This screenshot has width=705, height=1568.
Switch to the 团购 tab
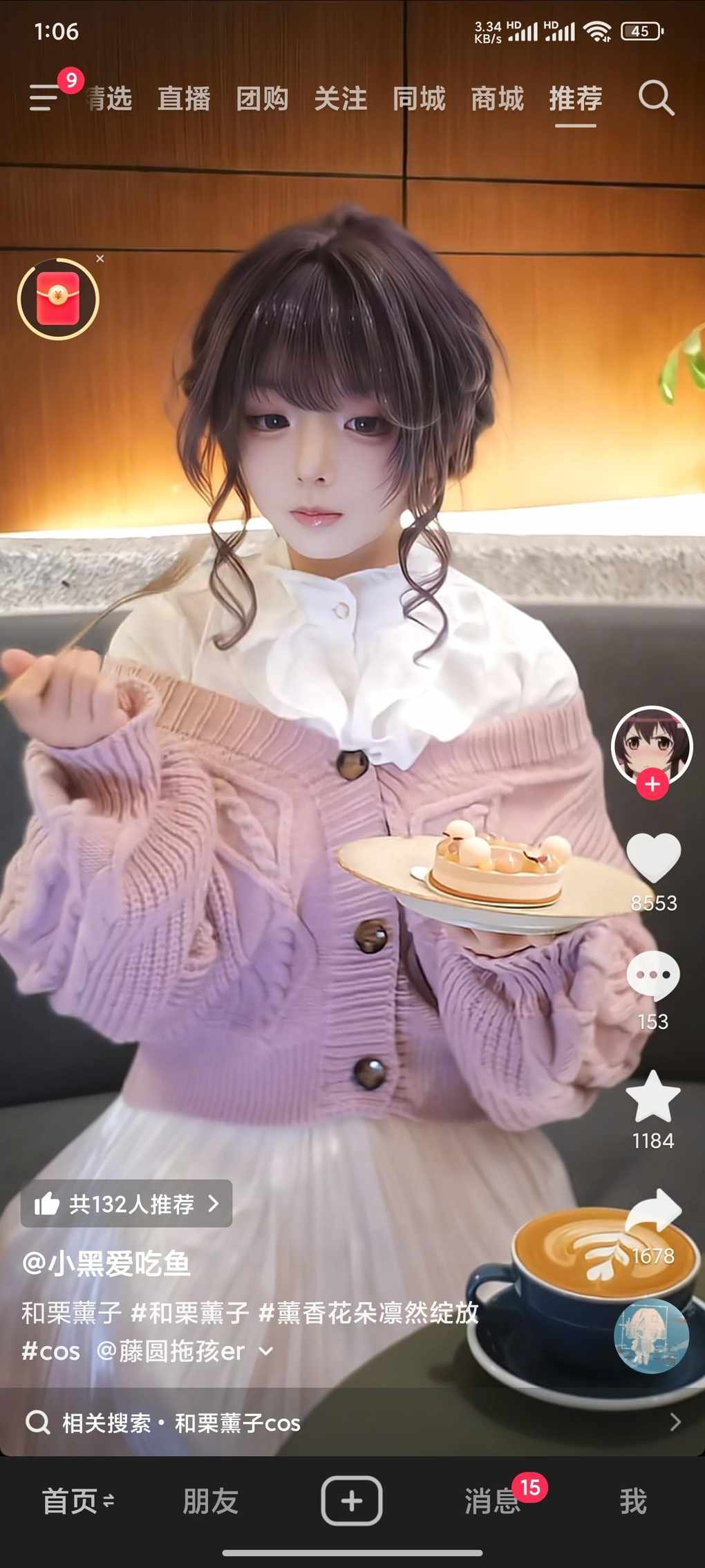(x=262, y=99)
